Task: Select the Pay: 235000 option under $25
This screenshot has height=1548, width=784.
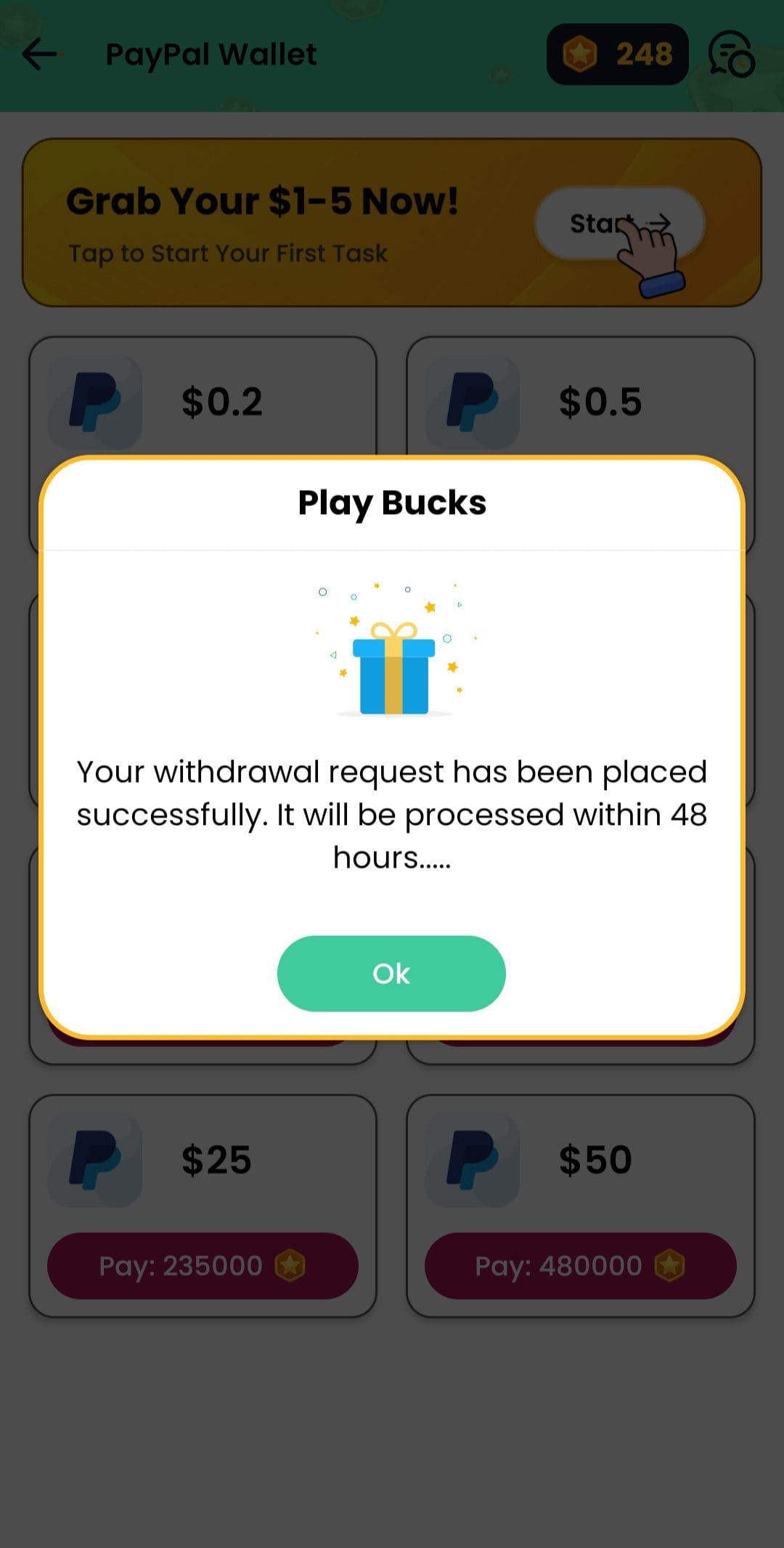Action: [x=204, y=1265]
